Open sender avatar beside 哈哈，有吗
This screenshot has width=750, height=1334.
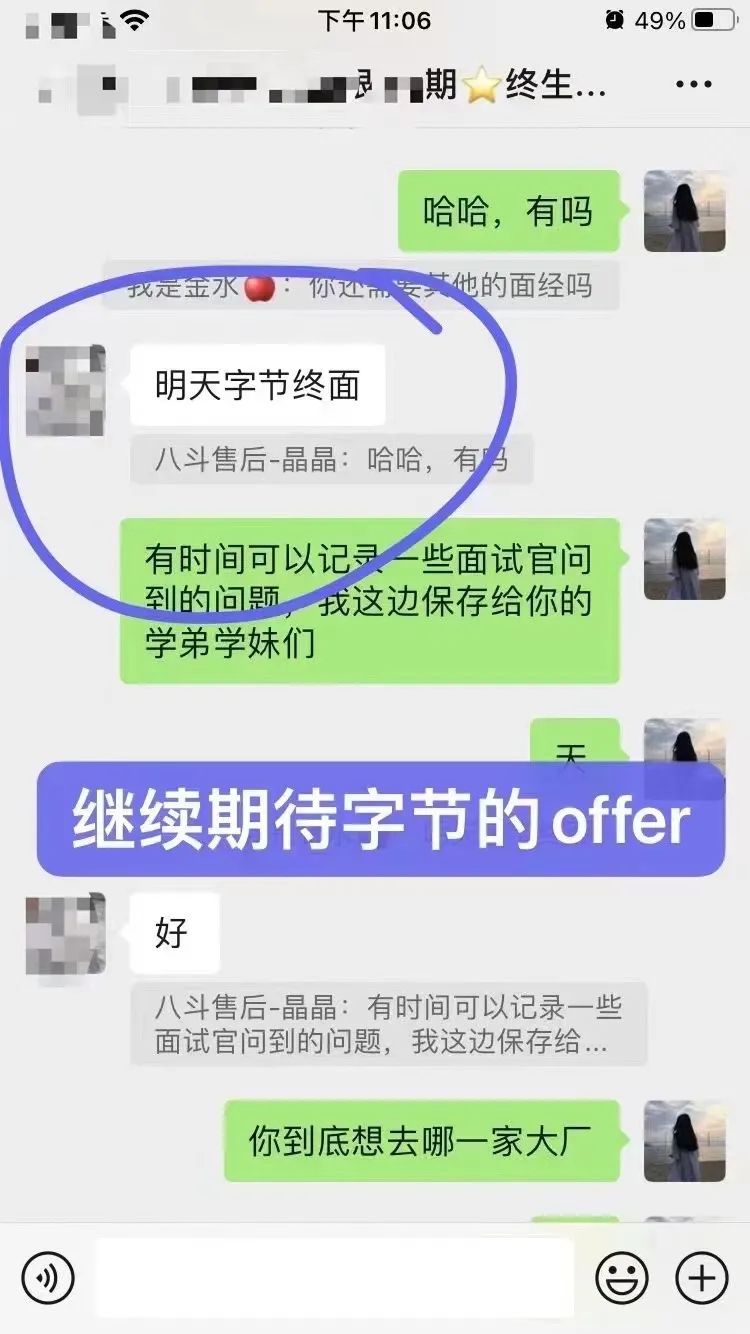click(x=684, y=211)
